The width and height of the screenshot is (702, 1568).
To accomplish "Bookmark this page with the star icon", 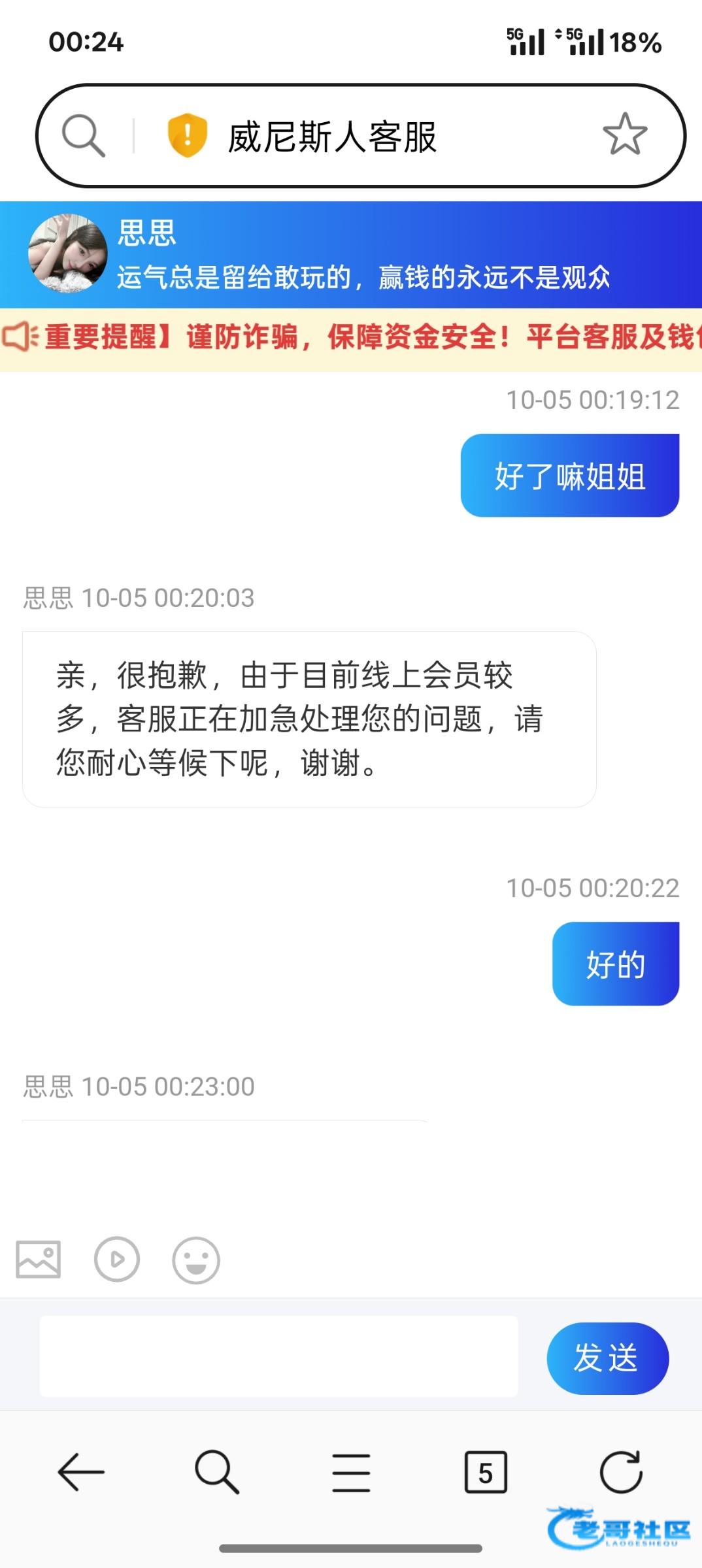I will point(624,135).
